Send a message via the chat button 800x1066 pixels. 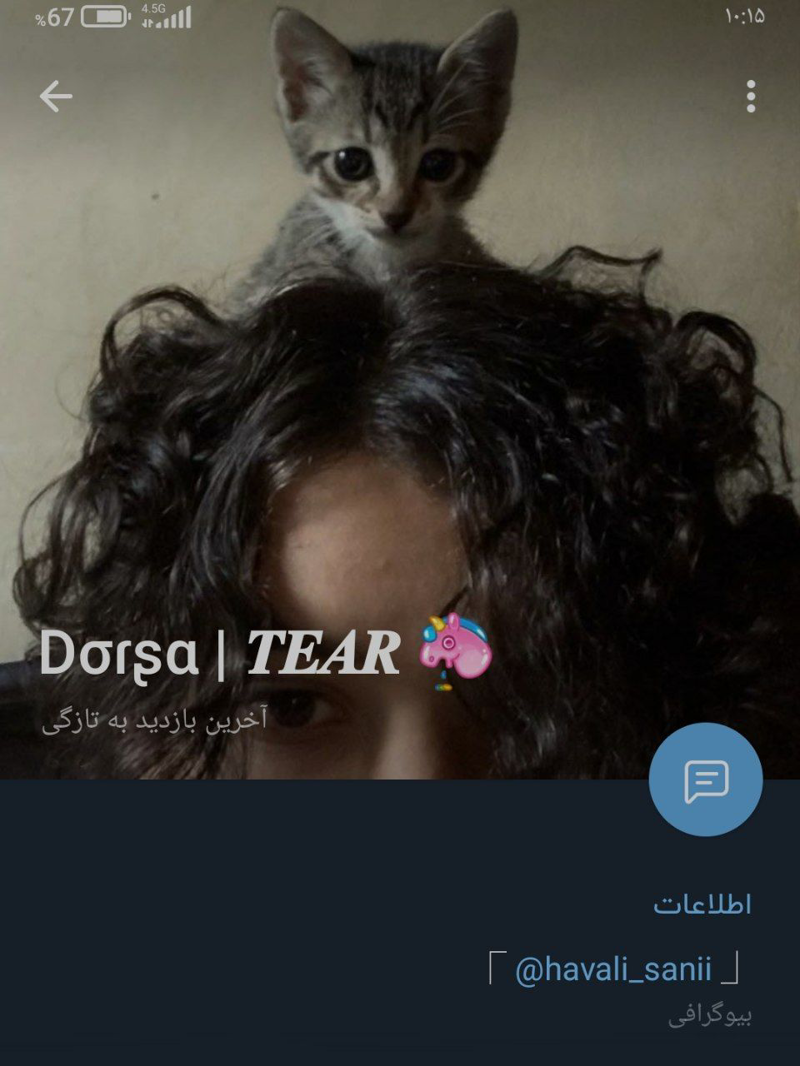click(x=706, y=780)
